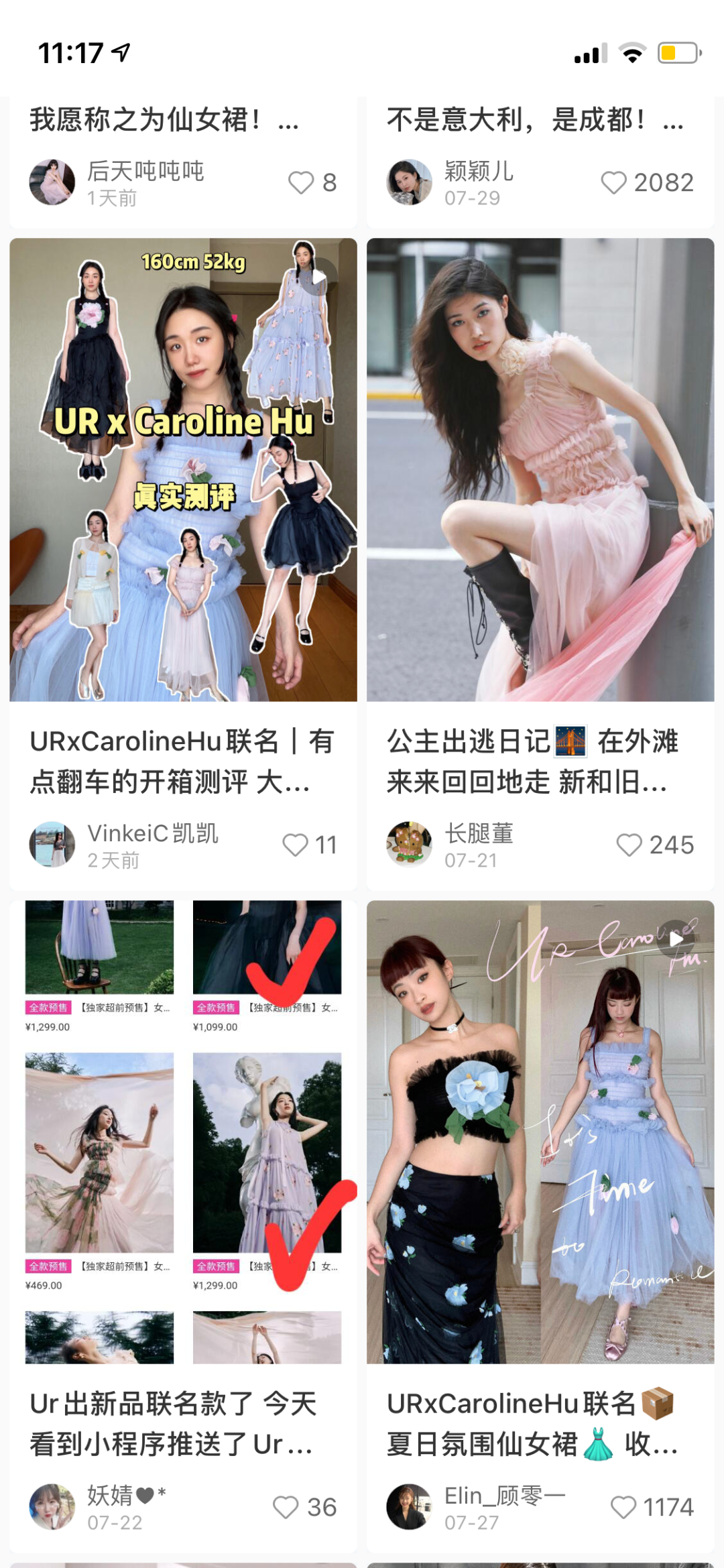Open the post titled 不是意大利，是成都
Viewport: 724px width, 1568px height.
535,120
